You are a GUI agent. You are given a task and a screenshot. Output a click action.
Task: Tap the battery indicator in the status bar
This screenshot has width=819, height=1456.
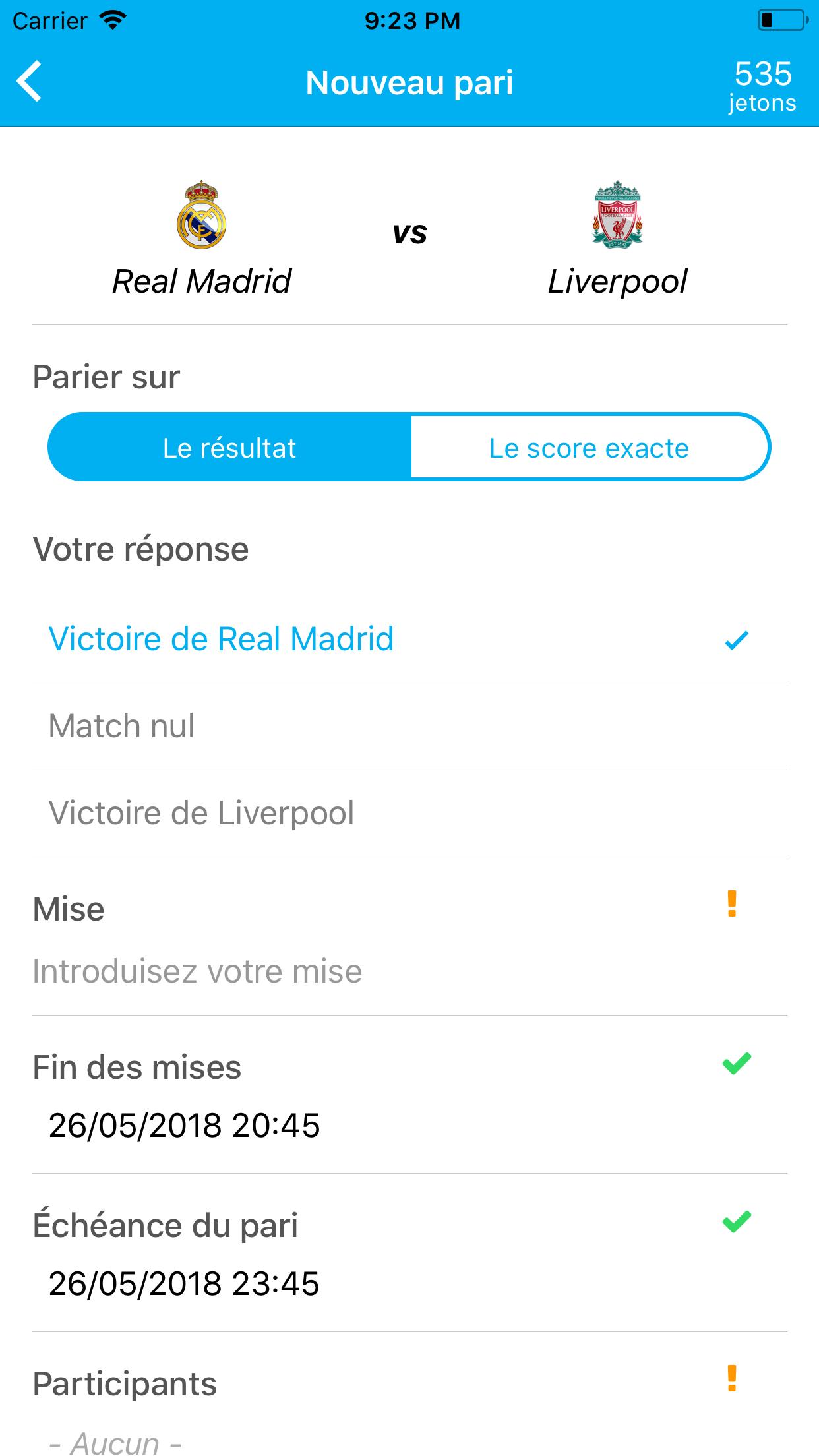coord(781,19)
